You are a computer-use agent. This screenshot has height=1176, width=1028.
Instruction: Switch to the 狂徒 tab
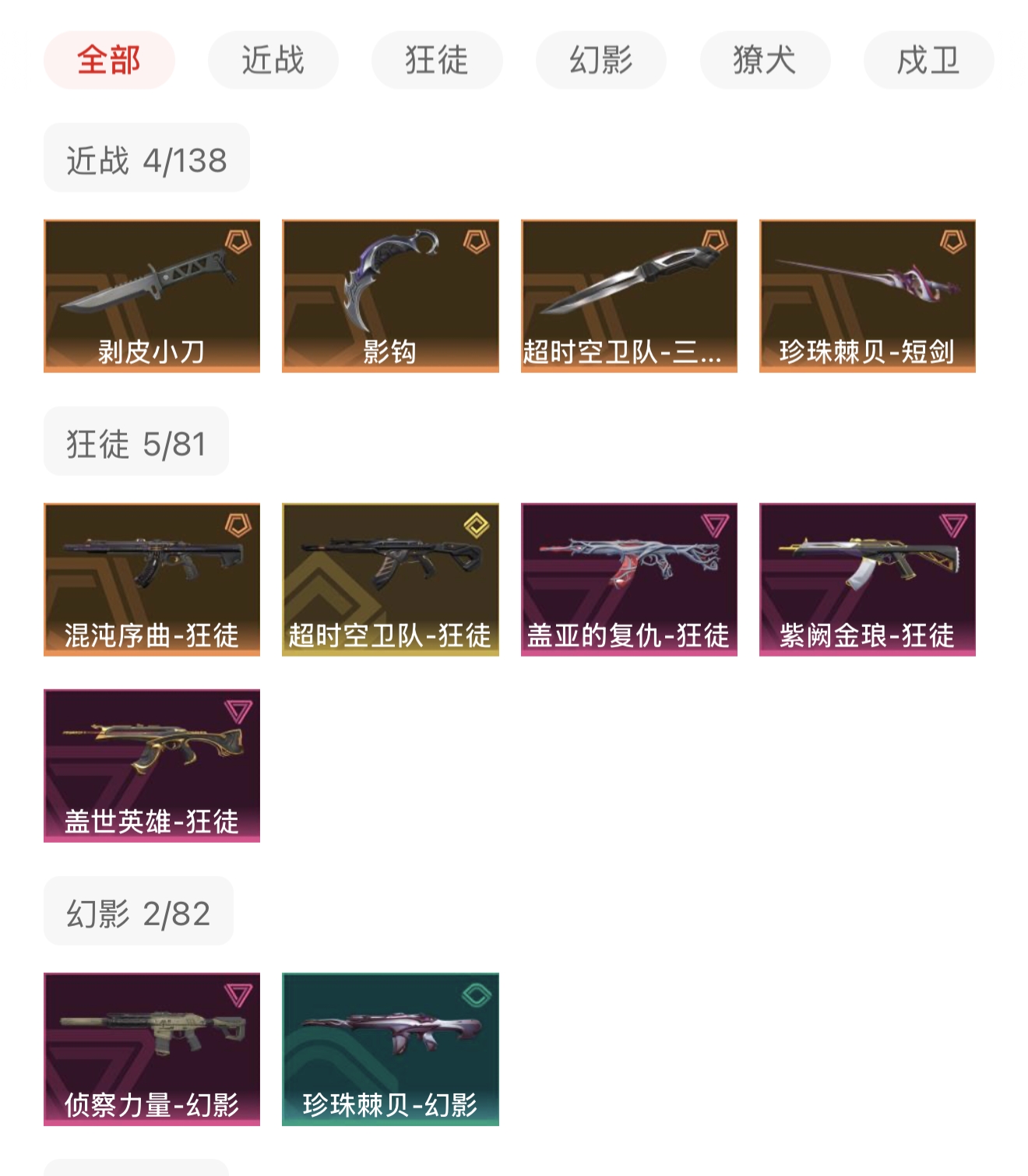click(x=437, y=60)
